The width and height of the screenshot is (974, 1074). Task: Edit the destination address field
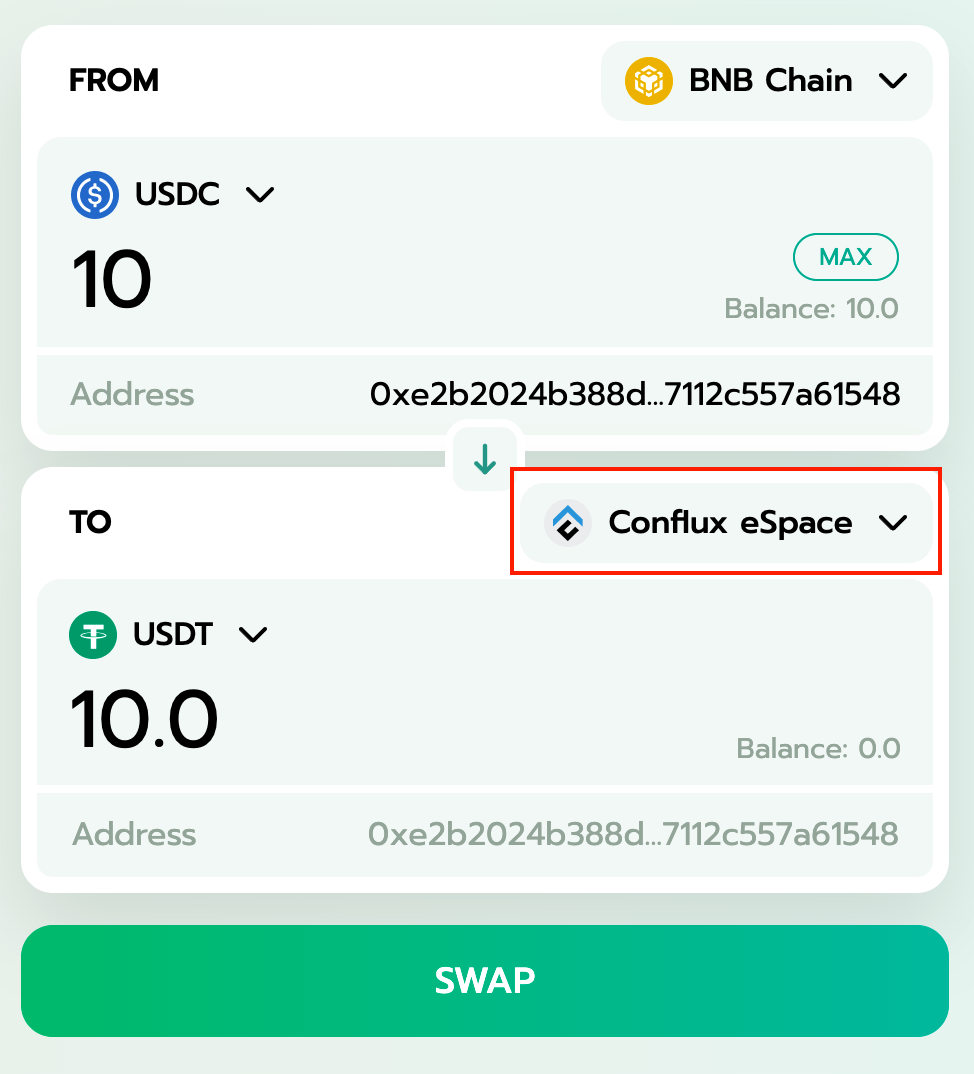click(632, 834)
